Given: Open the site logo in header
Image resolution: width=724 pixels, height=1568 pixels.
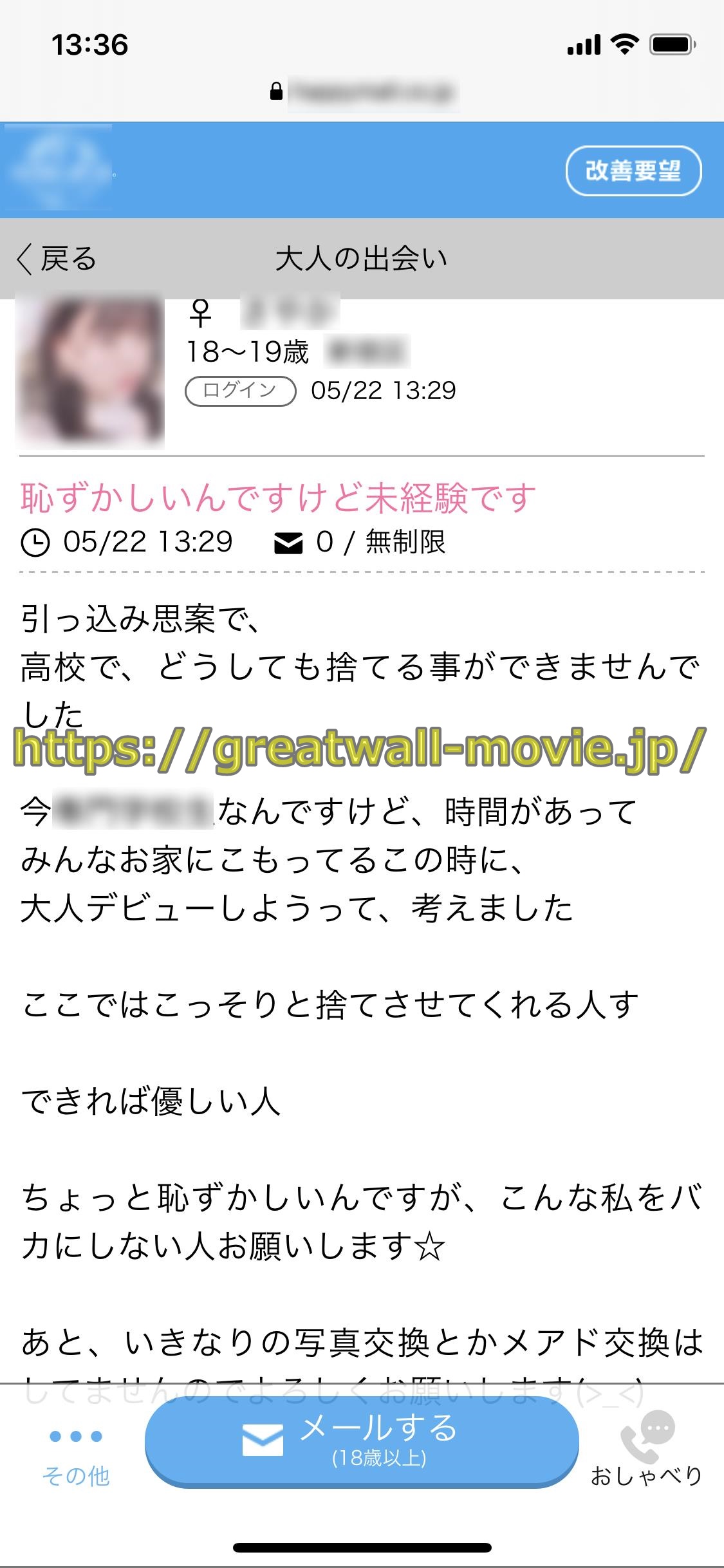Looking at the screenshot, I should click(59, 167).
